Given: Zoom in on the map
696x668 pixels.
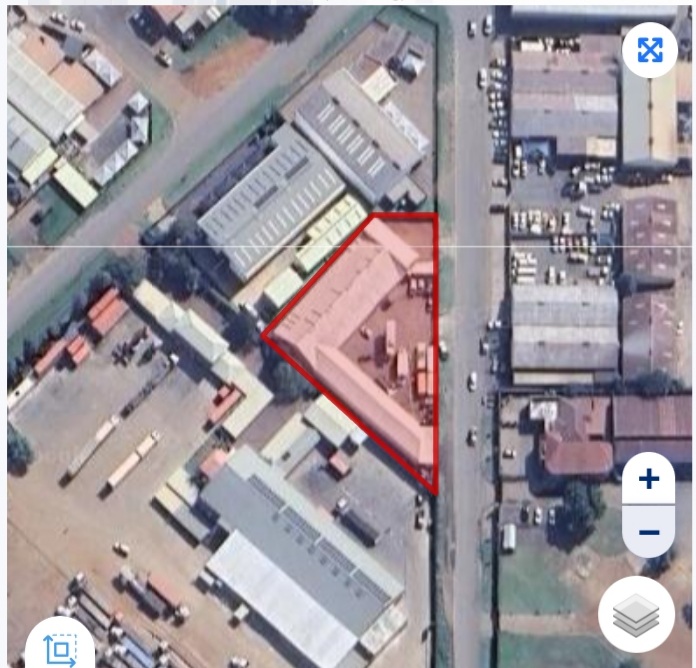Looking at the screenshot, I should (x=649, y=479).
